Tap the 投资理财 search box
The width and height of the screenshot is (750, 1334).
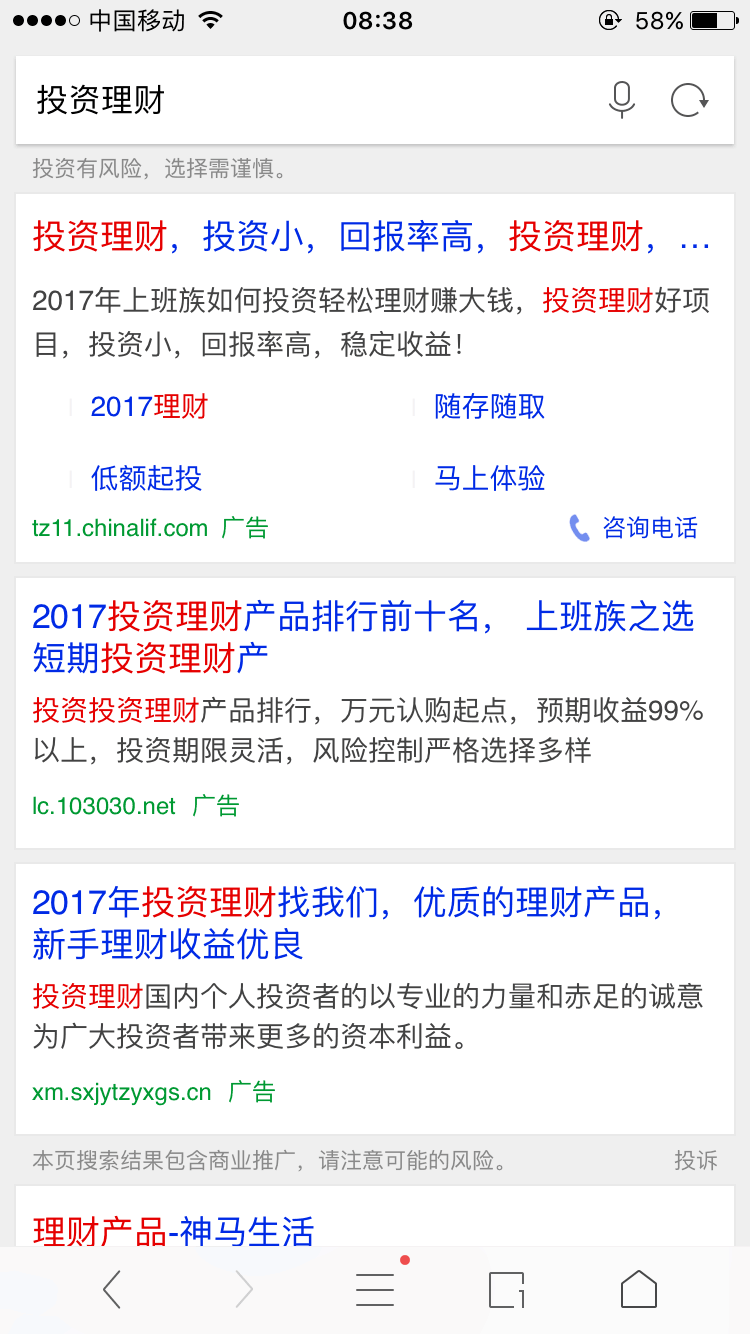click(300, 100)
